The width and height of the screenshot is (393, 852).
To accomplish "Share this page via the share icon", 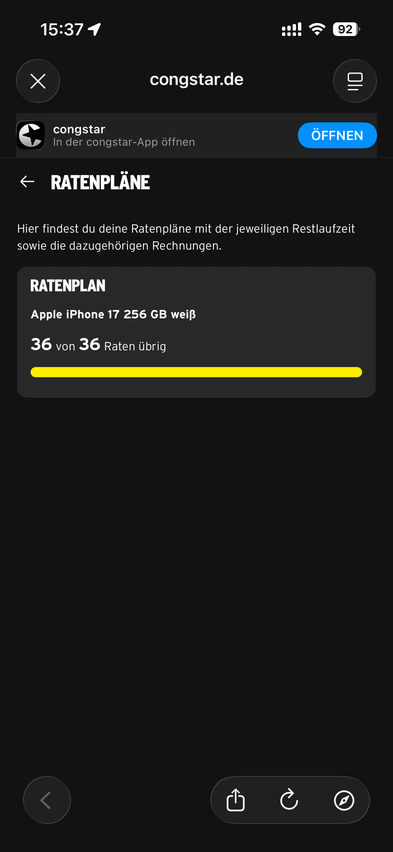I will click(235, 800).
